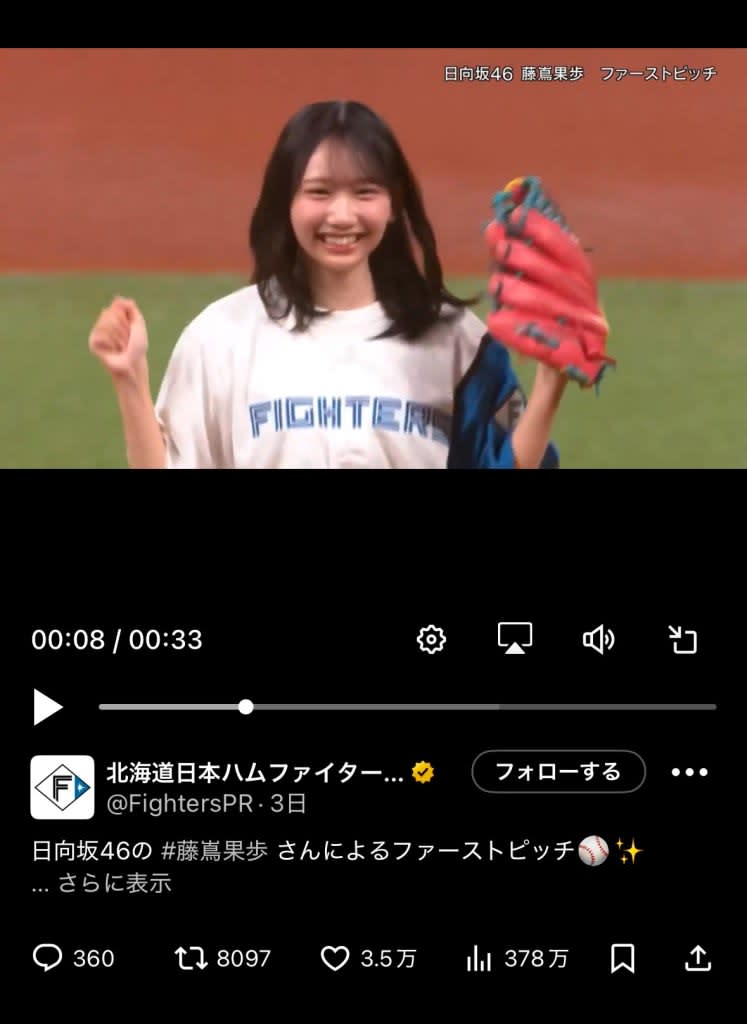Image resolution: width=747 pixels, height=1024 pixels.
Task: Share this post
Action: pyautogui.click(x=697, y=958)
